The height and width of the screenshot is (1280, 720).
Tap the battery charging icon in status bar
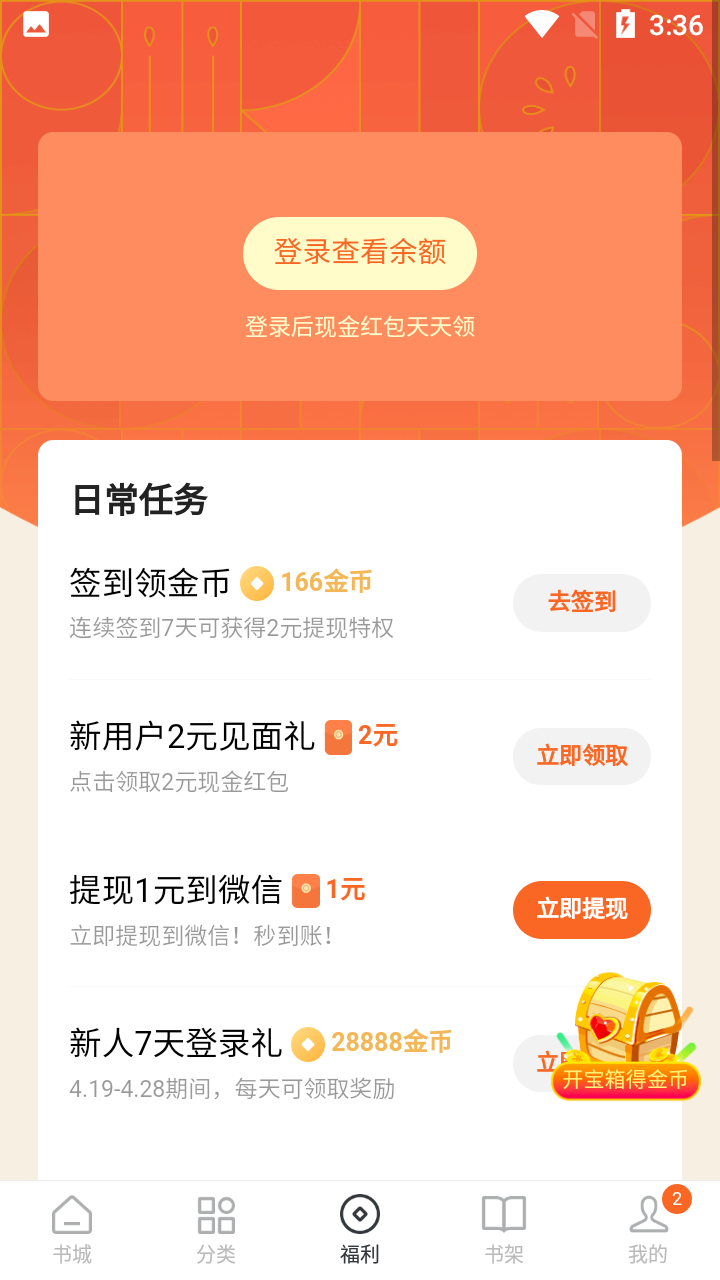[x=625, y=24]
